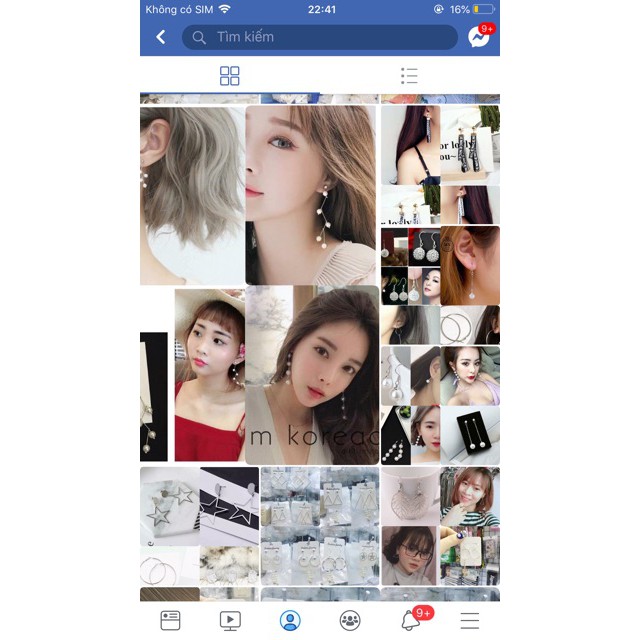Open the notifications bell
Viewport: 640px width, 640px height.
pyautogui.click(x=411, y=620)
